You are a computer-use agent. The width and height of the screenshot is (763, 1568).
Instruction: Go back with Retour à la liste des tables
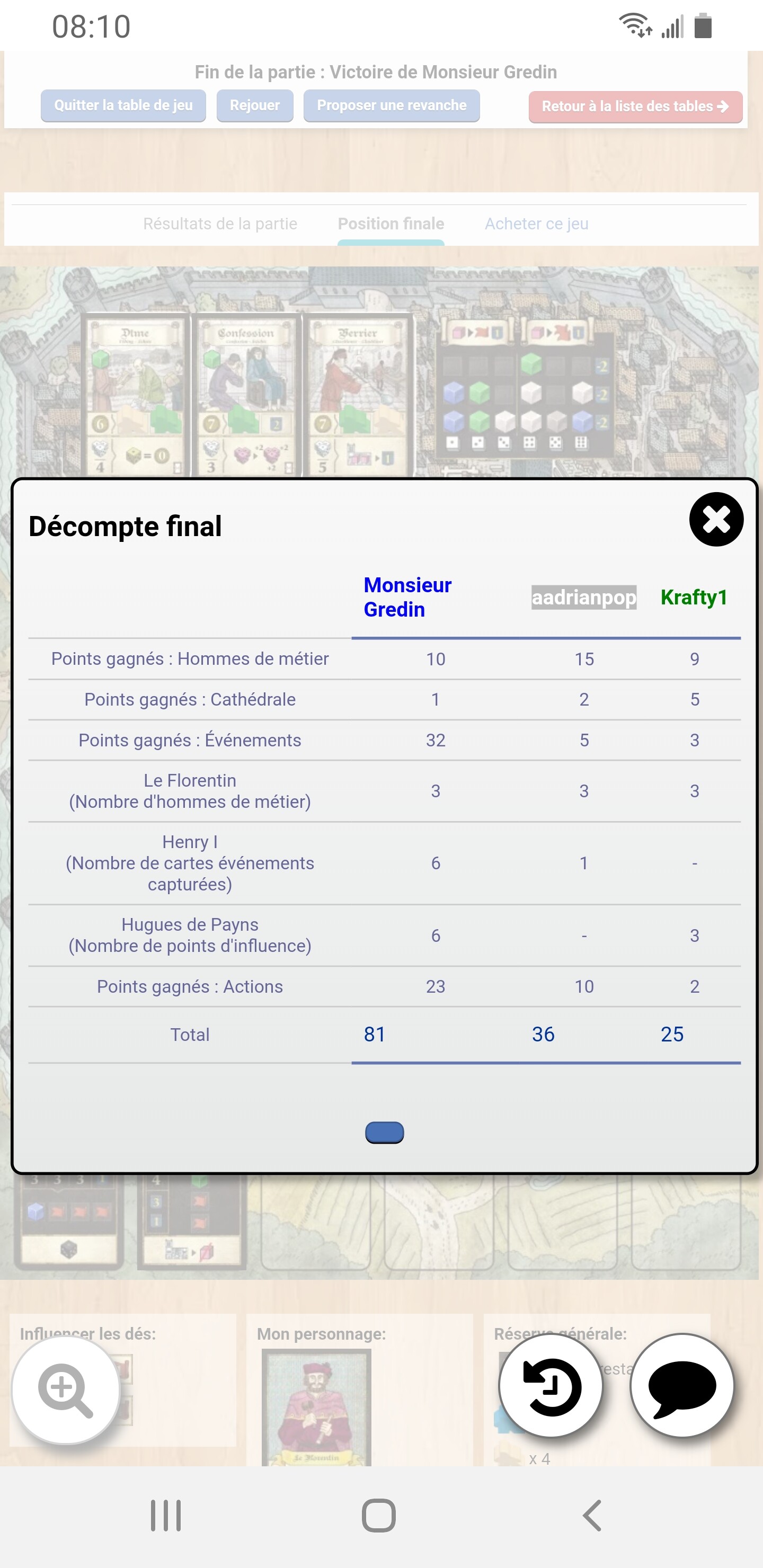(x=635, y=106)
